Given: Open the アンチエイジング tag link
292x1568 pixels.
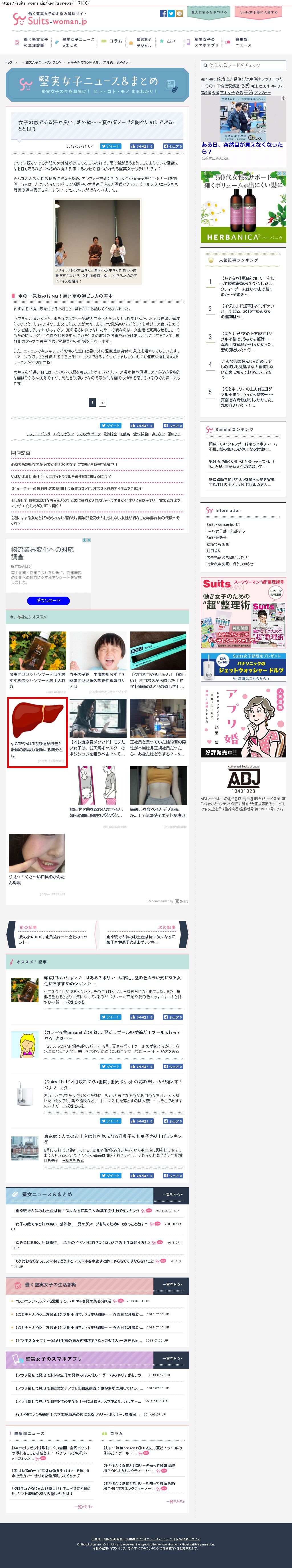Looking at the screenshot, I should click(x=38, y=434).
